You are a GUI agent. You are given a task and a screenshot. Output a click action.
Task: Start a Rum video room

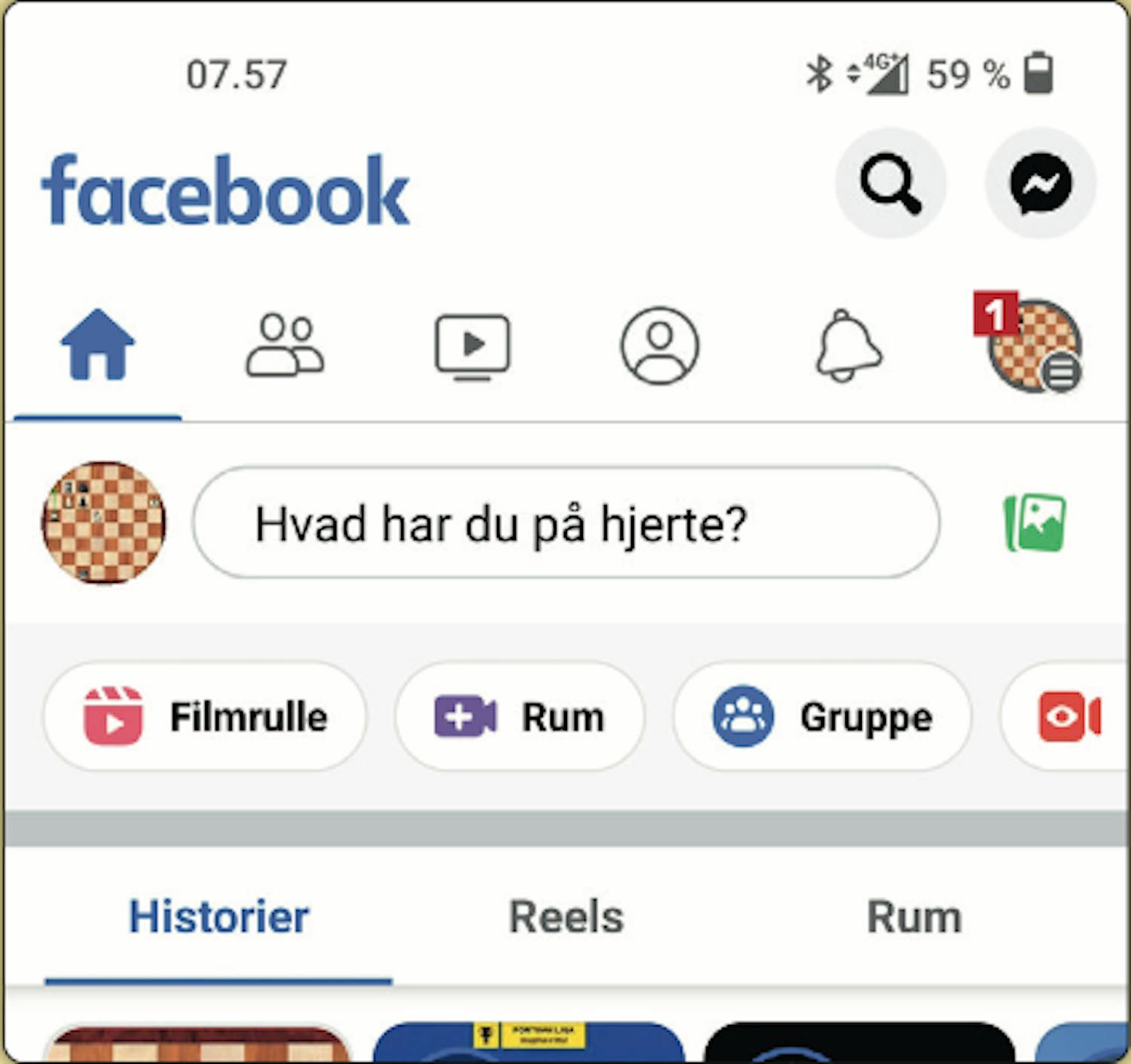[x=520, y=716]
